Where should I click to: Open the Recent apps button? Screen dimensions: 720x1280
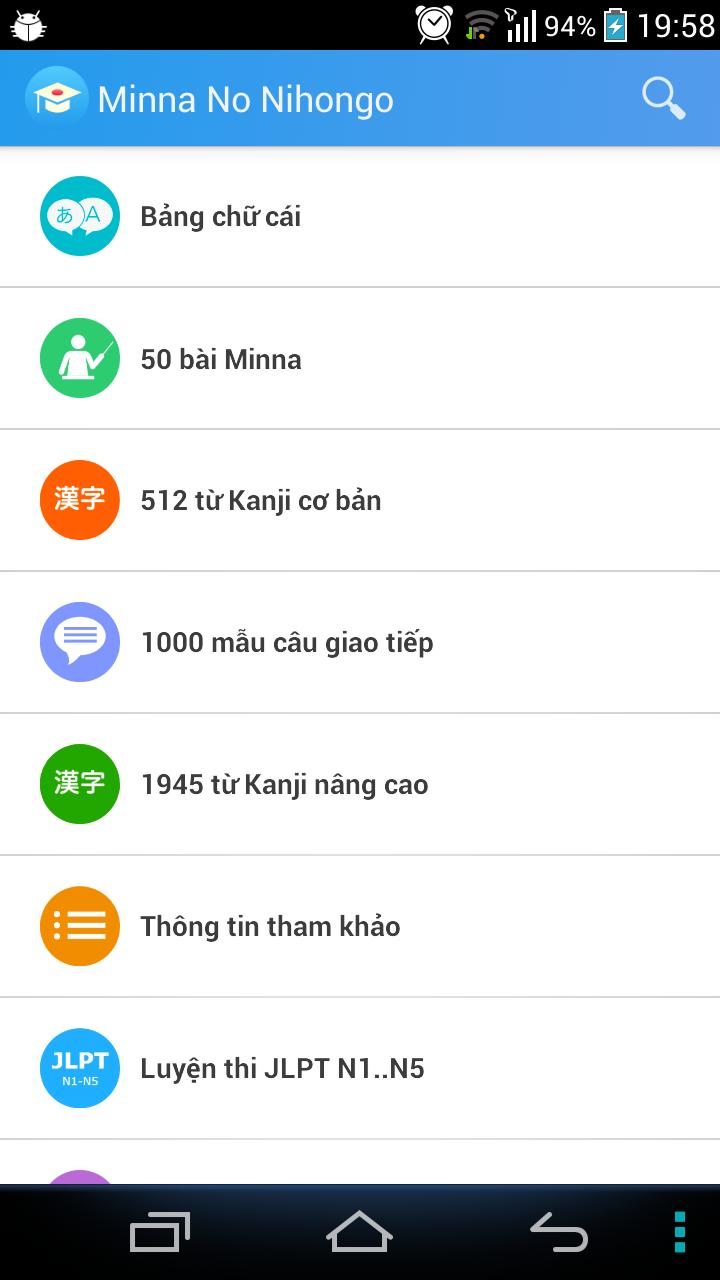(160, 1232)
